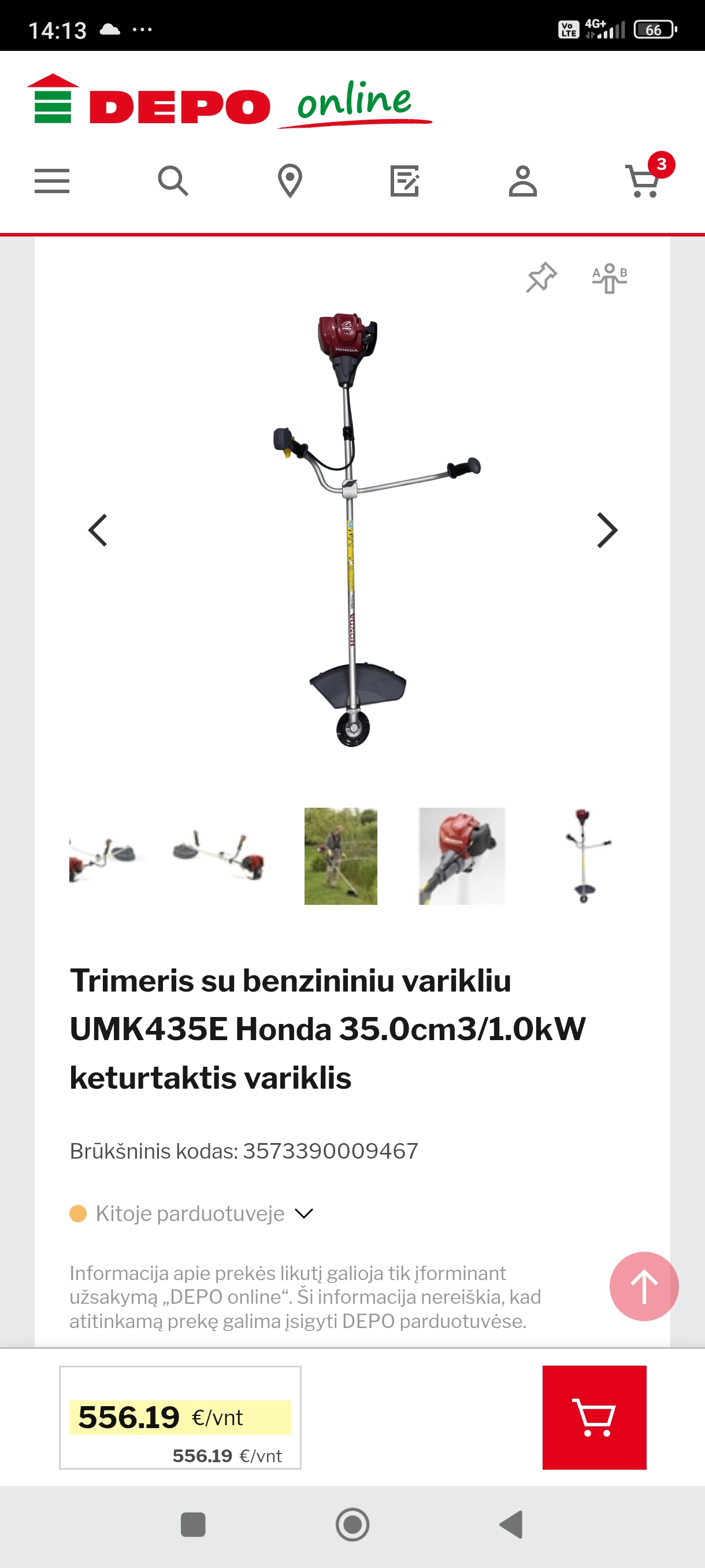Open the shopping list notepad icon
The width and height of the screenshot is (705, 1568).
click(x=405, y=181)
